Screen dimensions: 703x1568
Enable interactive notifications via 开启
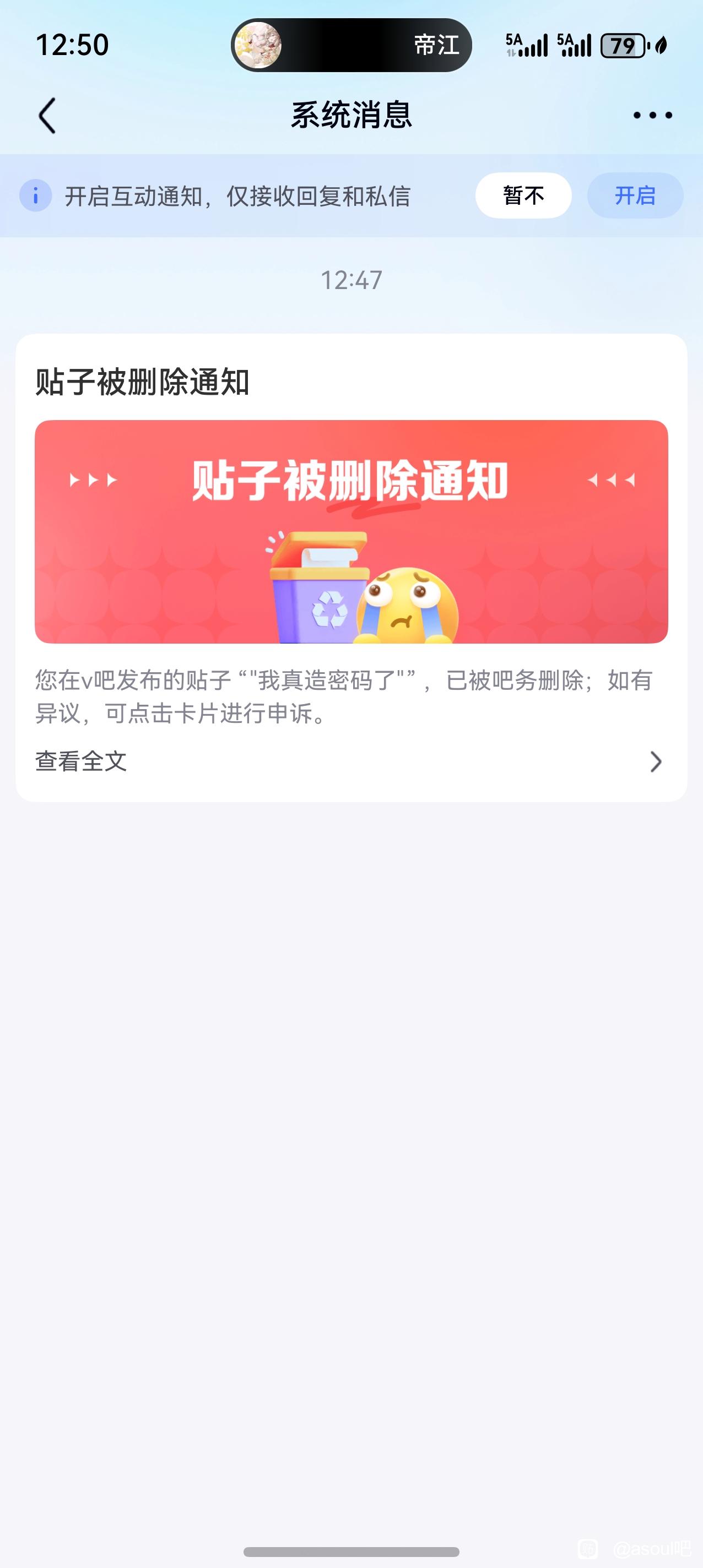point(634,195)
